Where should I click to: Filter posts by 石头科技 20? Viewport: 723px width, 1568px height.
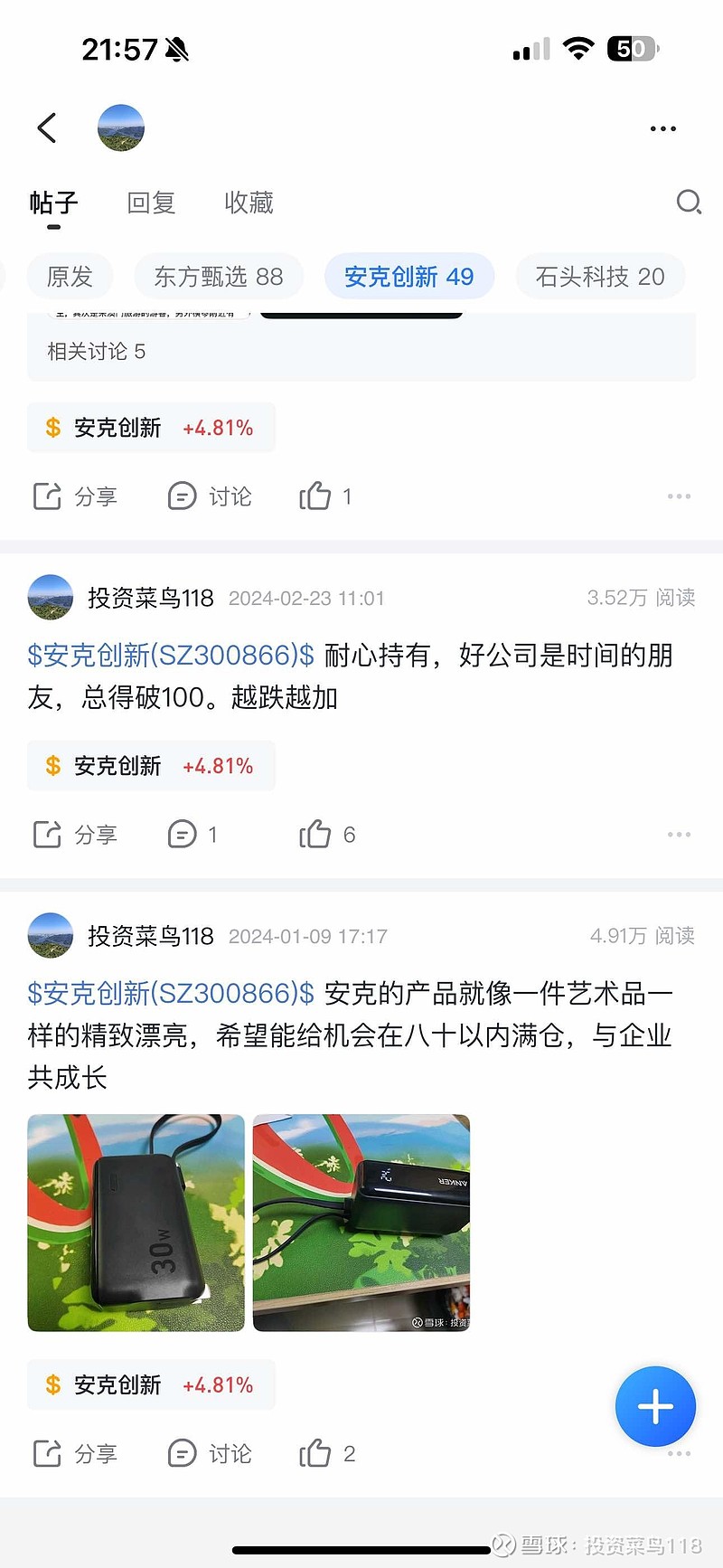[x=600, y=276]
